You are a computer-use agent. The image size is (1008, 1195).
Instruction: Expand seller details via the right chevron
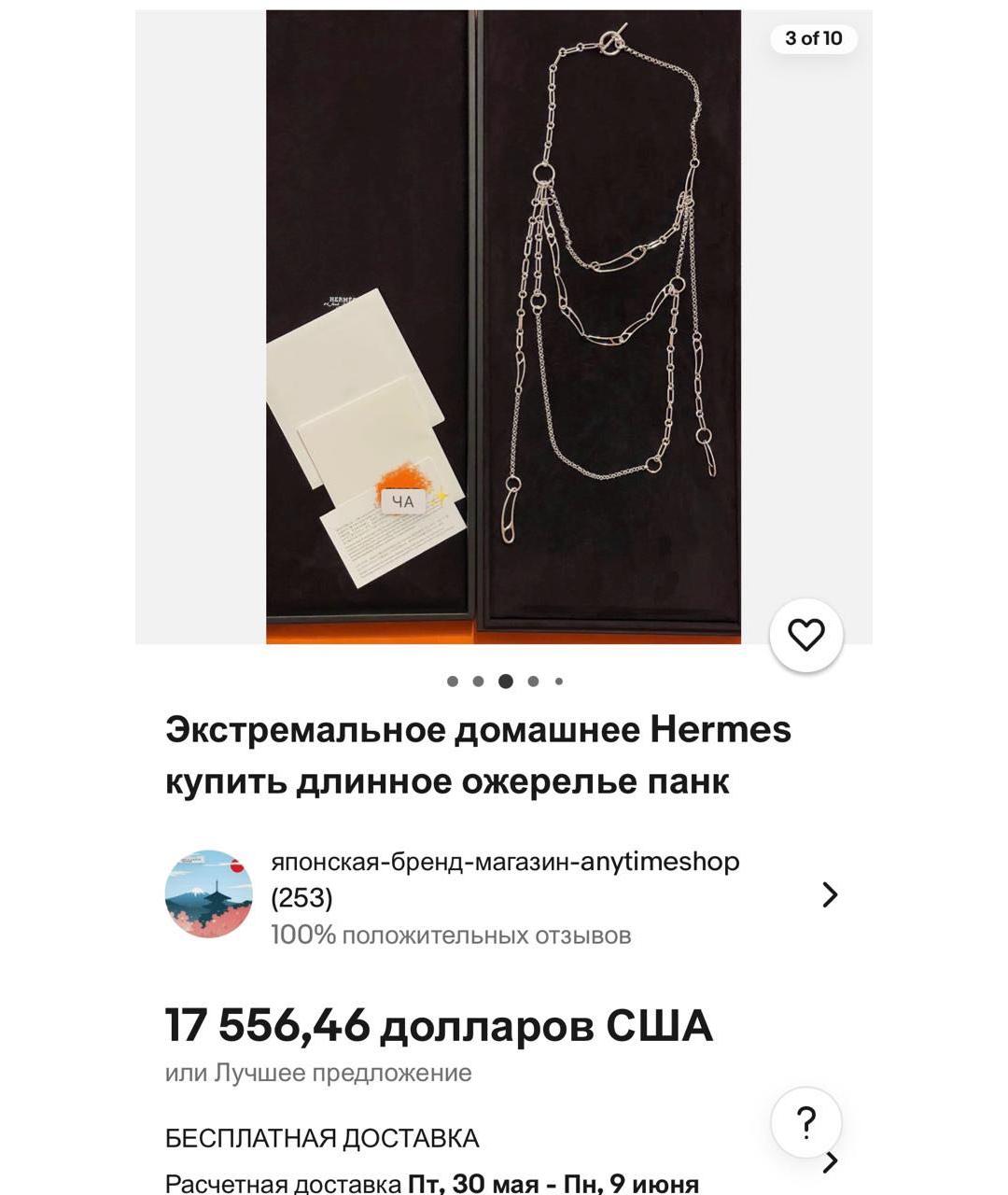click(x=830, y=896)
